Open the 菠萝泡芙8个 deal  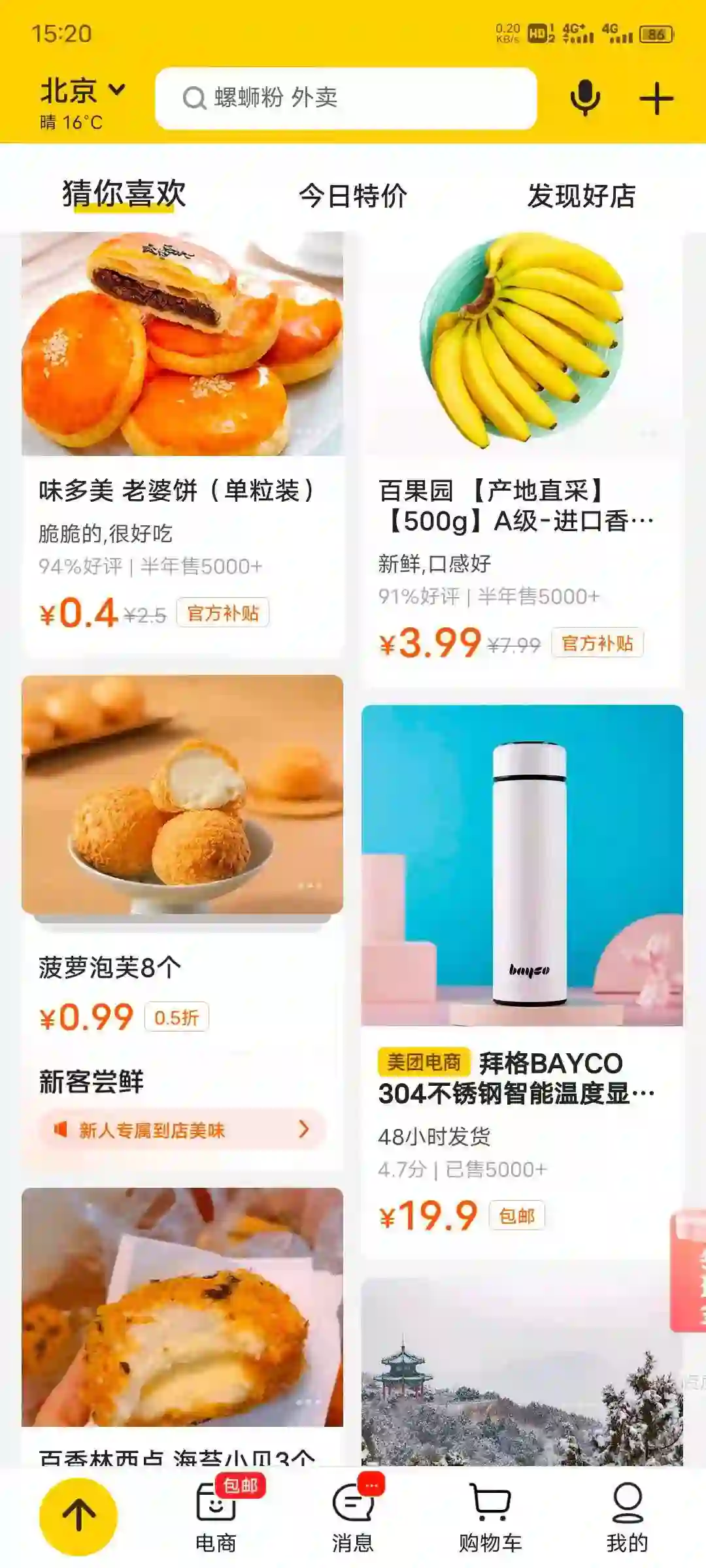(182, 849)
